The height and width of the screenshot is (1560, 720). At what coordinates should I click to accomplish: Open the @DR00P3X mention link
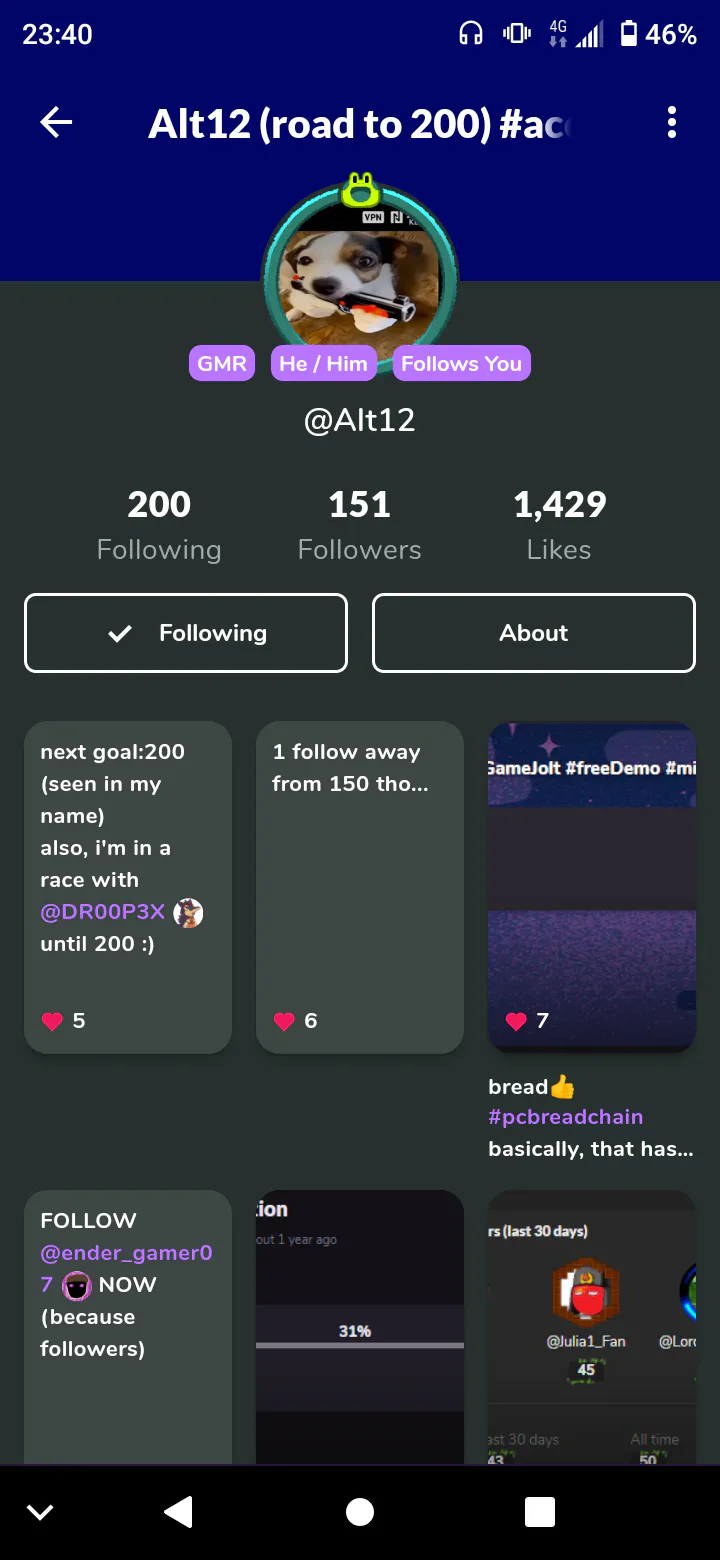pos(103,912)
